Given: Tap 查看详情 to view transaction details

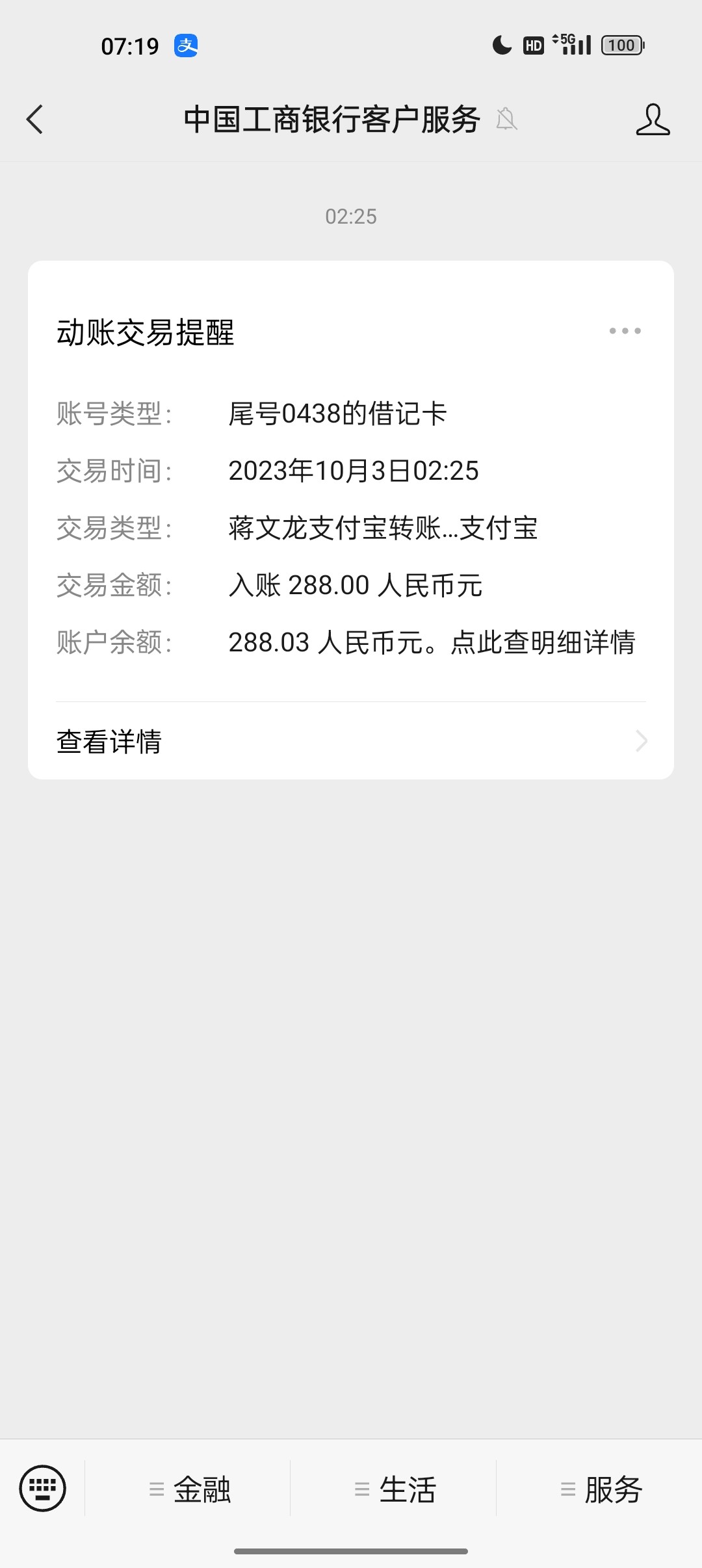Looking at the screenshot, I should pyautogui.click(x=351, y=741).
